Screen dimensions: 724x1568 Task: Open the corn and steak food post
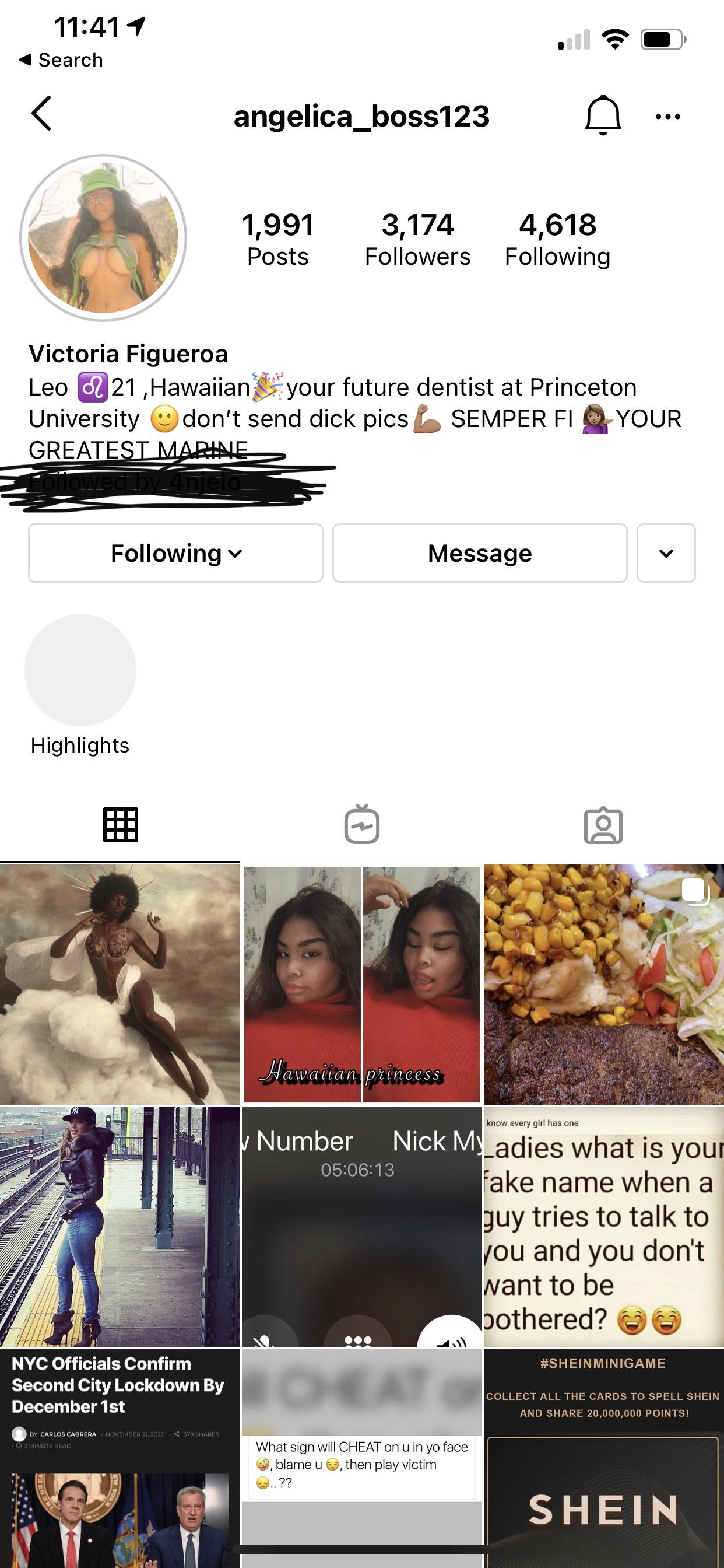tap(603, 984)
